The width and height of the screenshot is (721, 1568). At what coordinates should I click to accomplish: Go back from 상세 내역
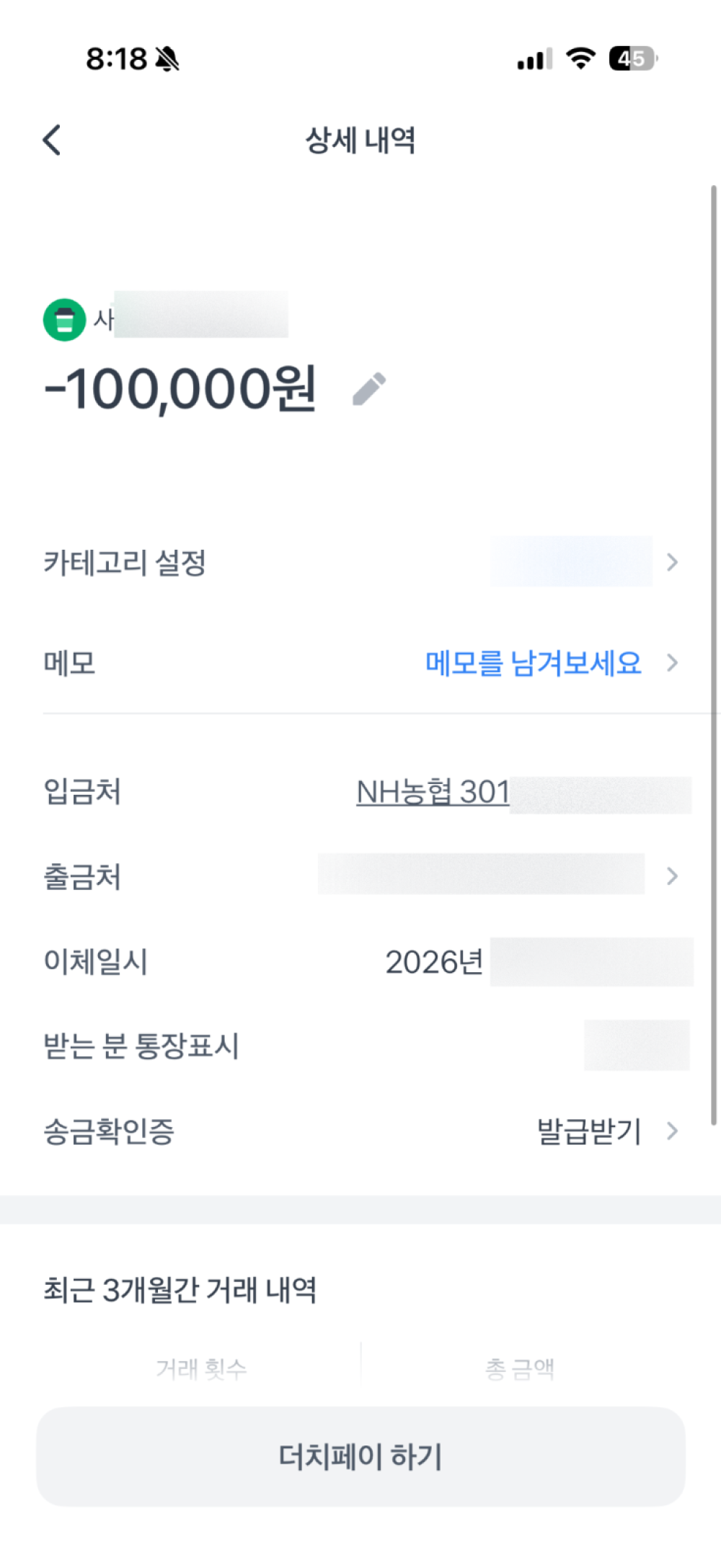tap(52, 140)
